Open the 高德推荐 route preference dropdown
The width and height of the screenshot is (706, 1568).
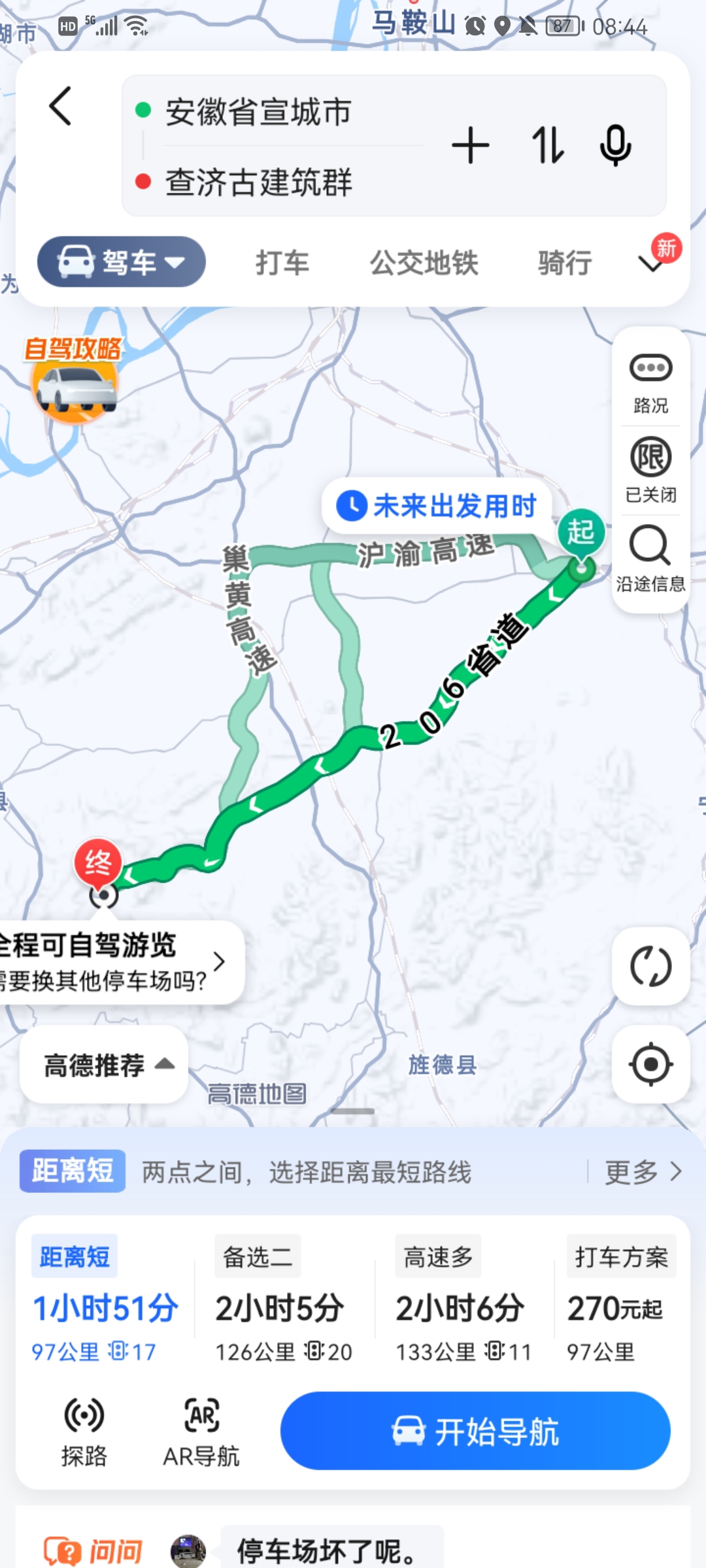pyautogui.click(x=105, y=1065)
